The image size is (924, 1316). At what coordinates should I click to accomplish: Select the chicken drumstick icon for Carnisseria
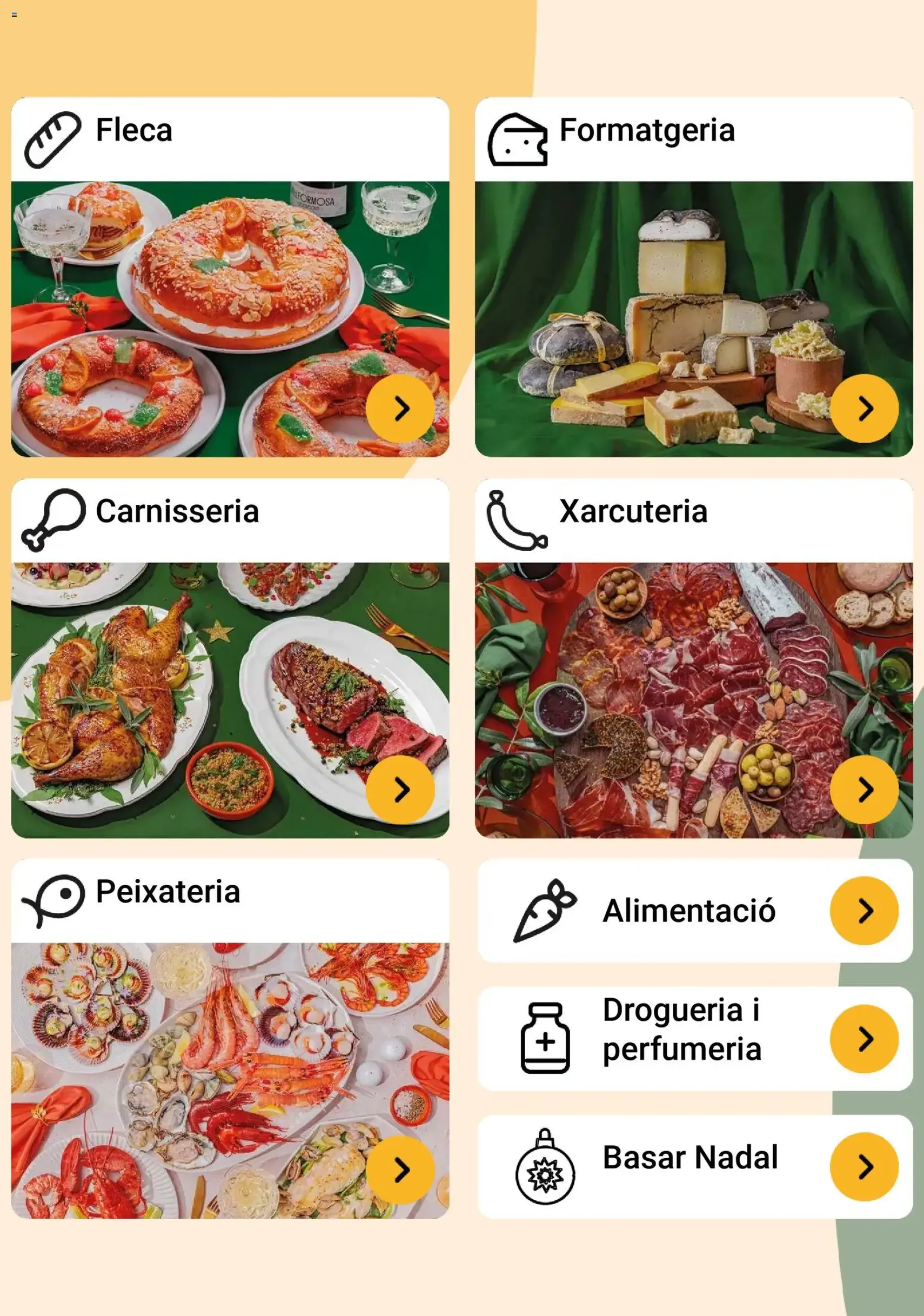pyautogui.click(x=55, y=520)
